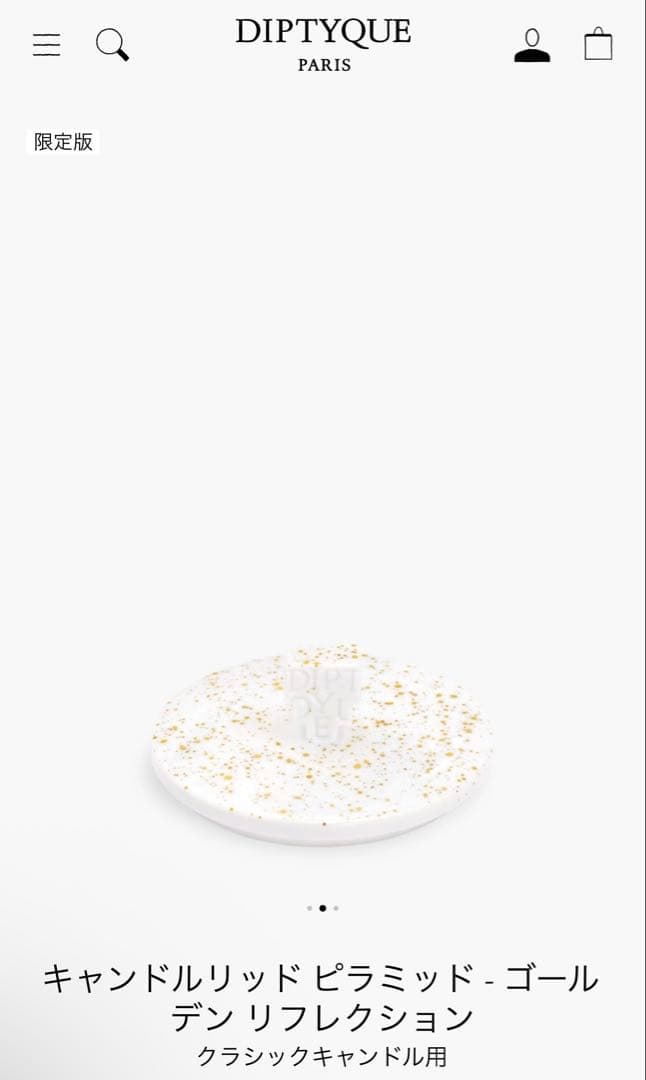
Task: Open the shopping bag
Action: tap(598, 45)
